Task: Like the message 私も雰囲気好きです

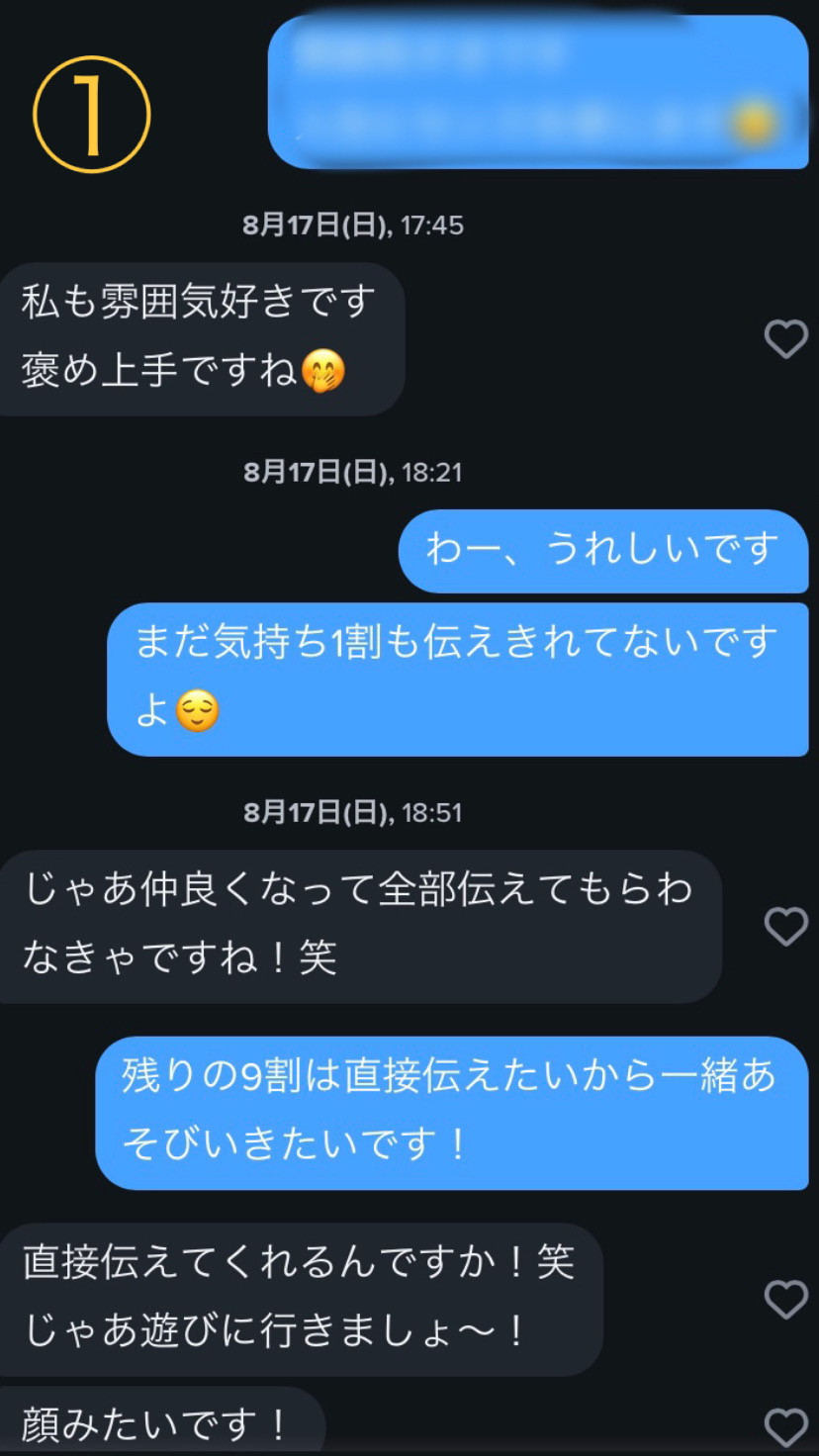Action: click(x=786, y=340)
